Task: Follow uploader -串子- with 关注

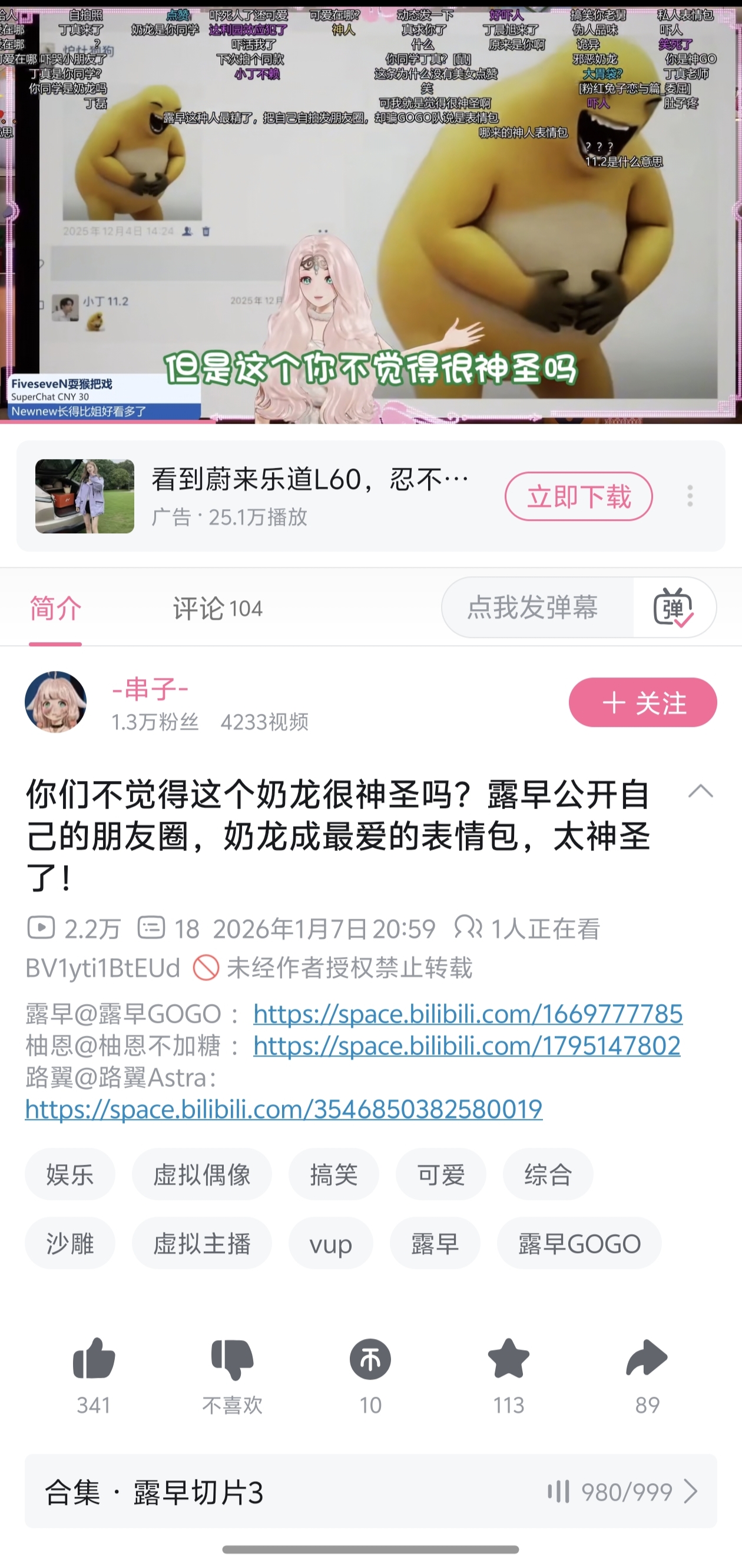Action: tap(642, 702)
